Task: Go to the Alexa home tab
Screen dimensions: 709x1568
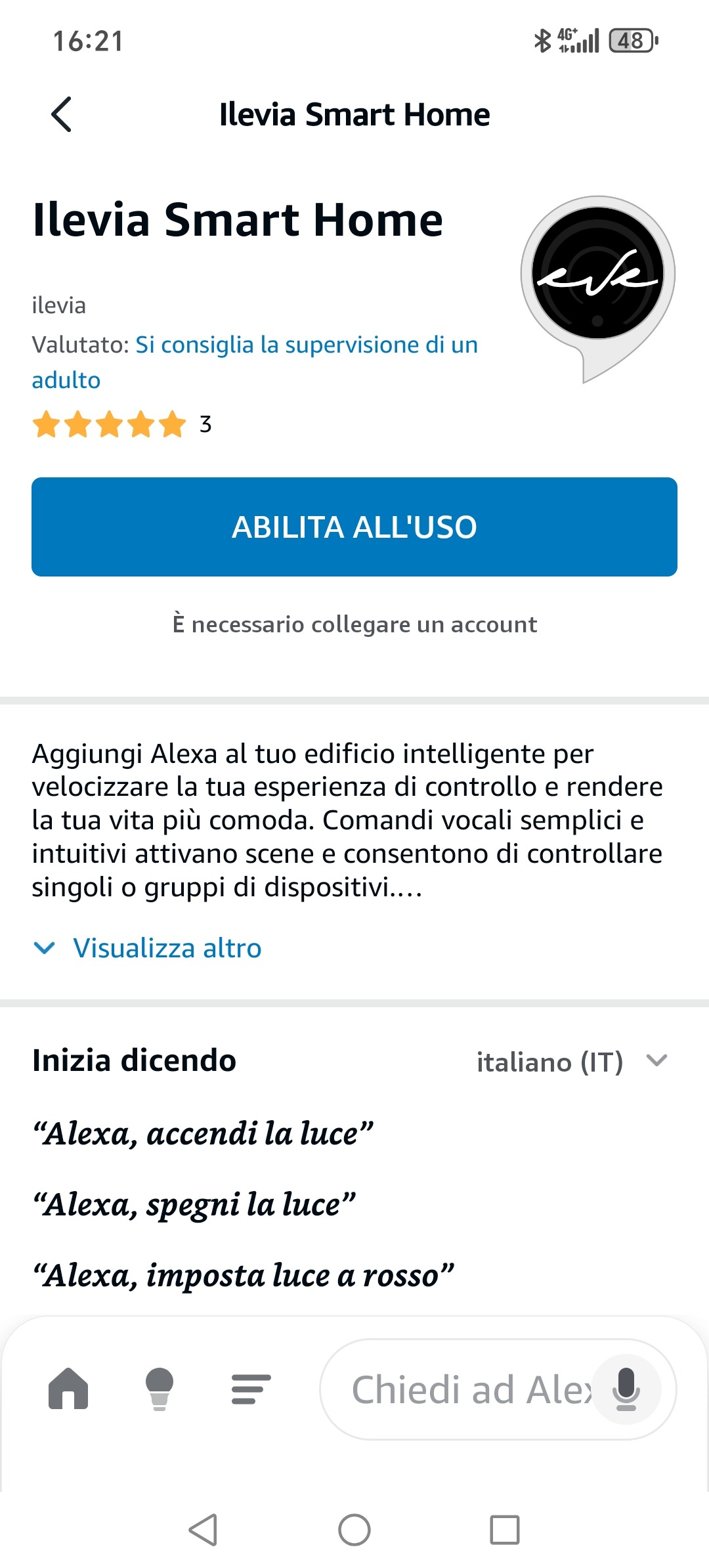Action: pyautogui.click(x=68, y=1388)
